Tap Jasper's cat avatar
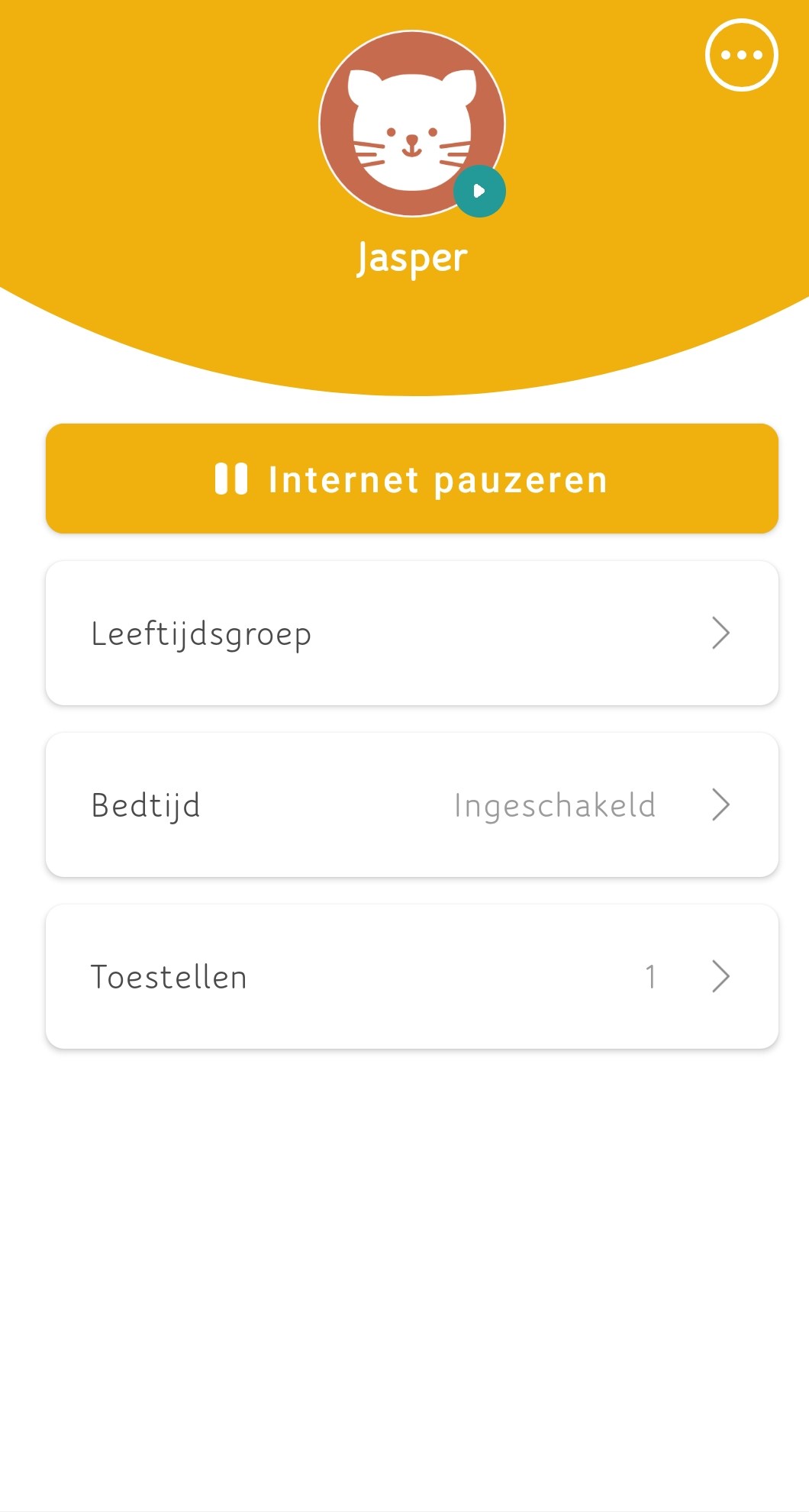Viewport: 809px width, 1512px height. pyautogui.click(x=412, y=124)
